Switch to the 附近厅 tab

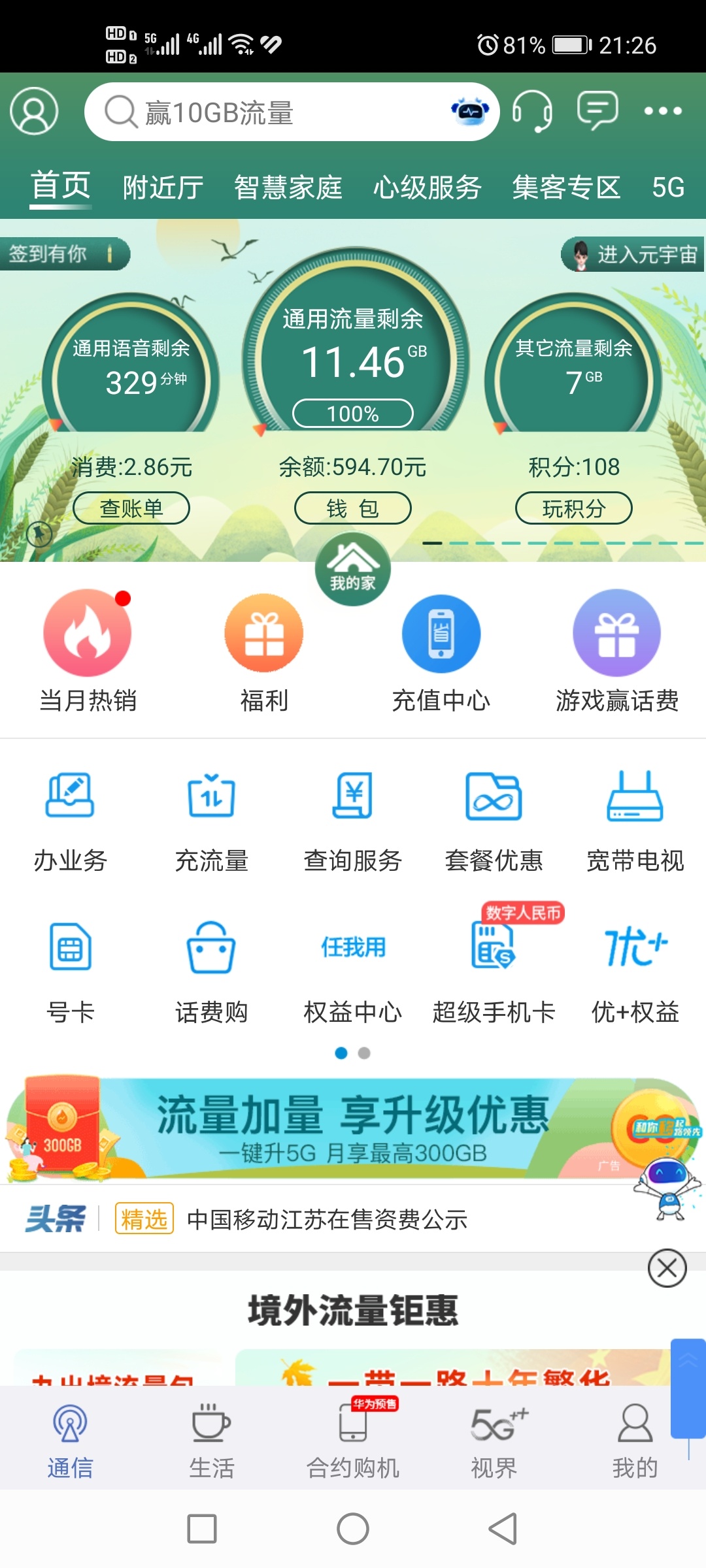(163, 188)
